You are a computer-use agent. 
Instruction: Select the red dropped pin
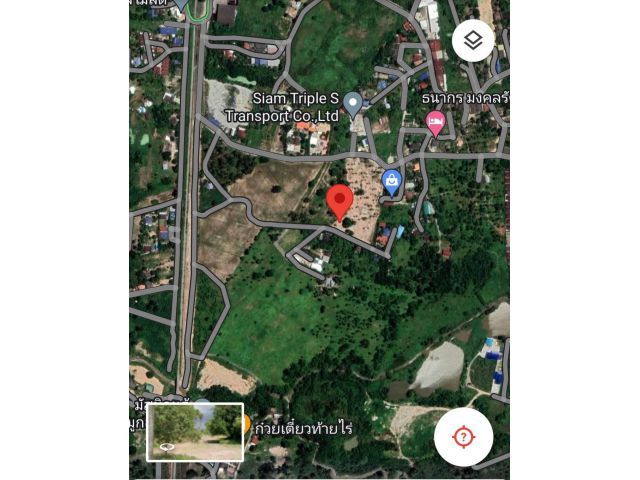point(340,201)
